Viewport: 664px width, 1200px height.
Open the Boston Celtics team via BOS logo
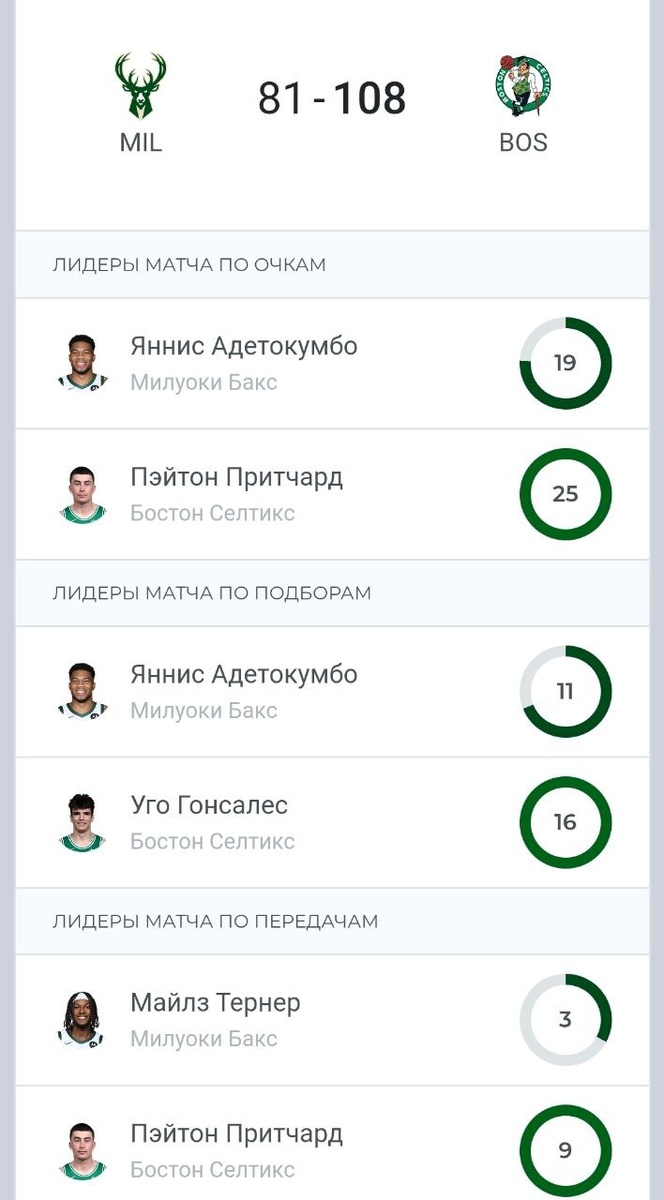tap(523, 88)
